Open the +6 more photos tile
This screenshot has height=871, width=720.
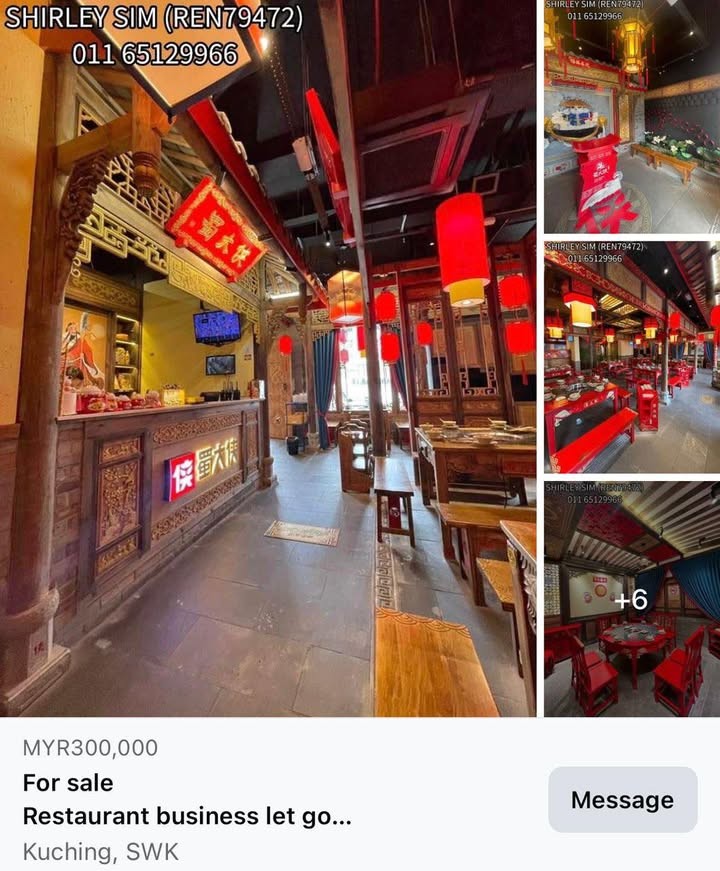click(631, 598)
